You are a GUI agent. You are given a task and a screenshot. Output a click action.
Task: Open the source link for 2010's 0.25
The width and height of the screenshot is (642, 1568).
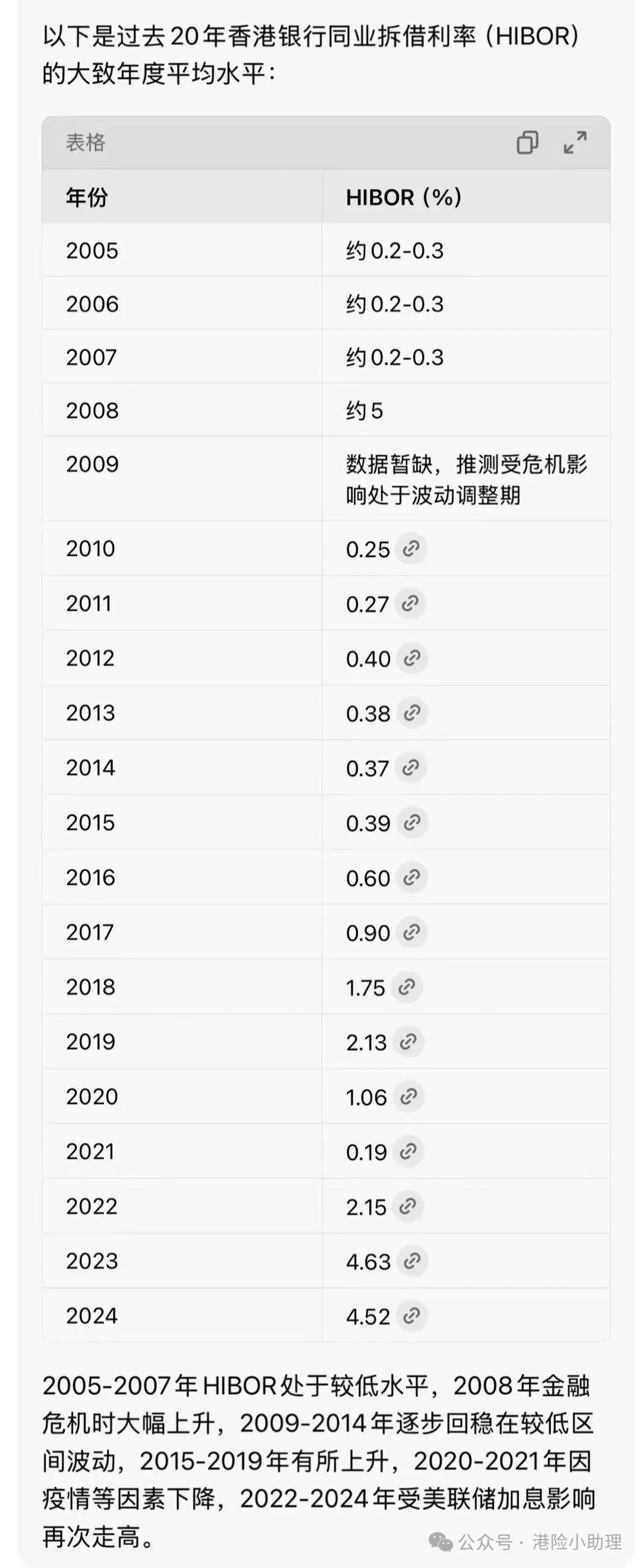tap(411, 549)
